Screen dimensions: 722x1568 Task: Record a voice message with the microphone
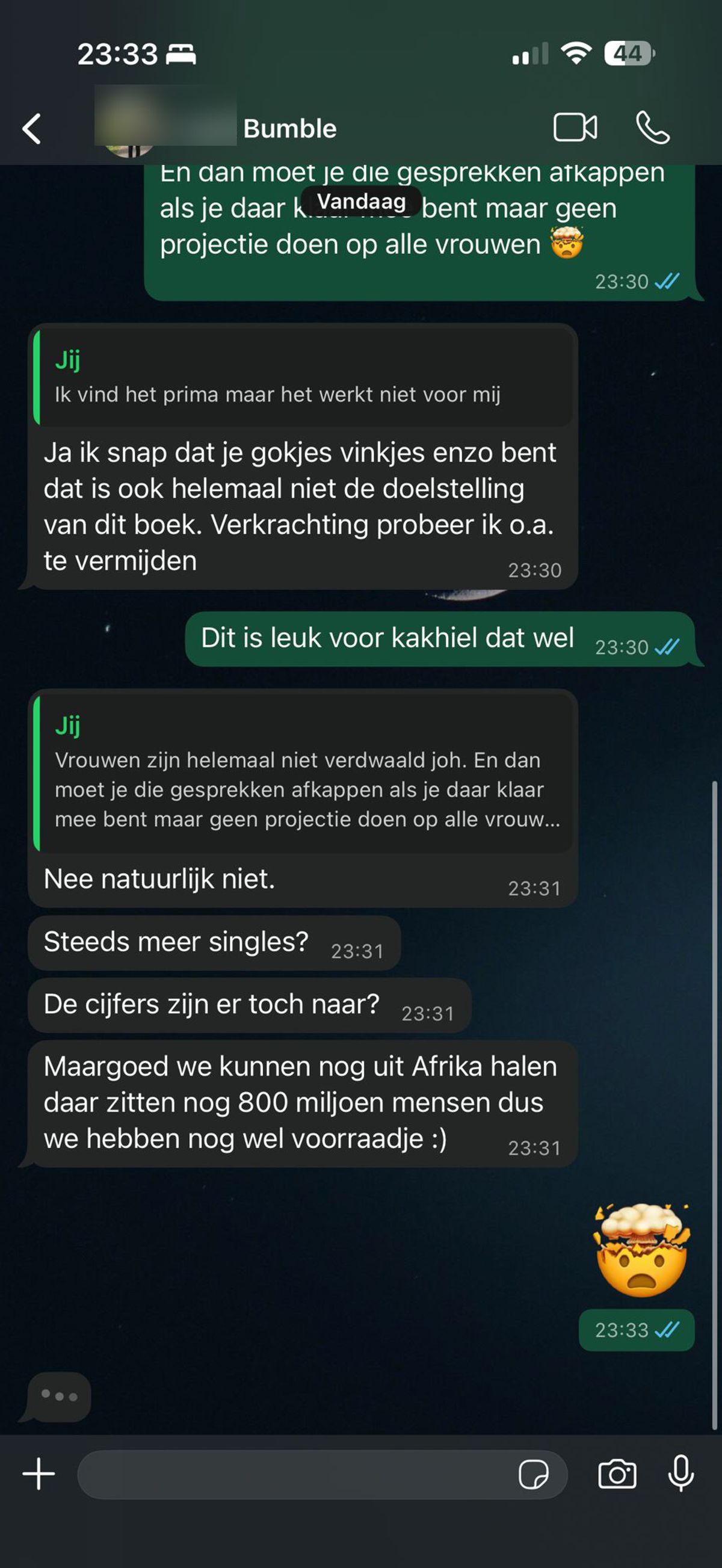point(680,1474)
